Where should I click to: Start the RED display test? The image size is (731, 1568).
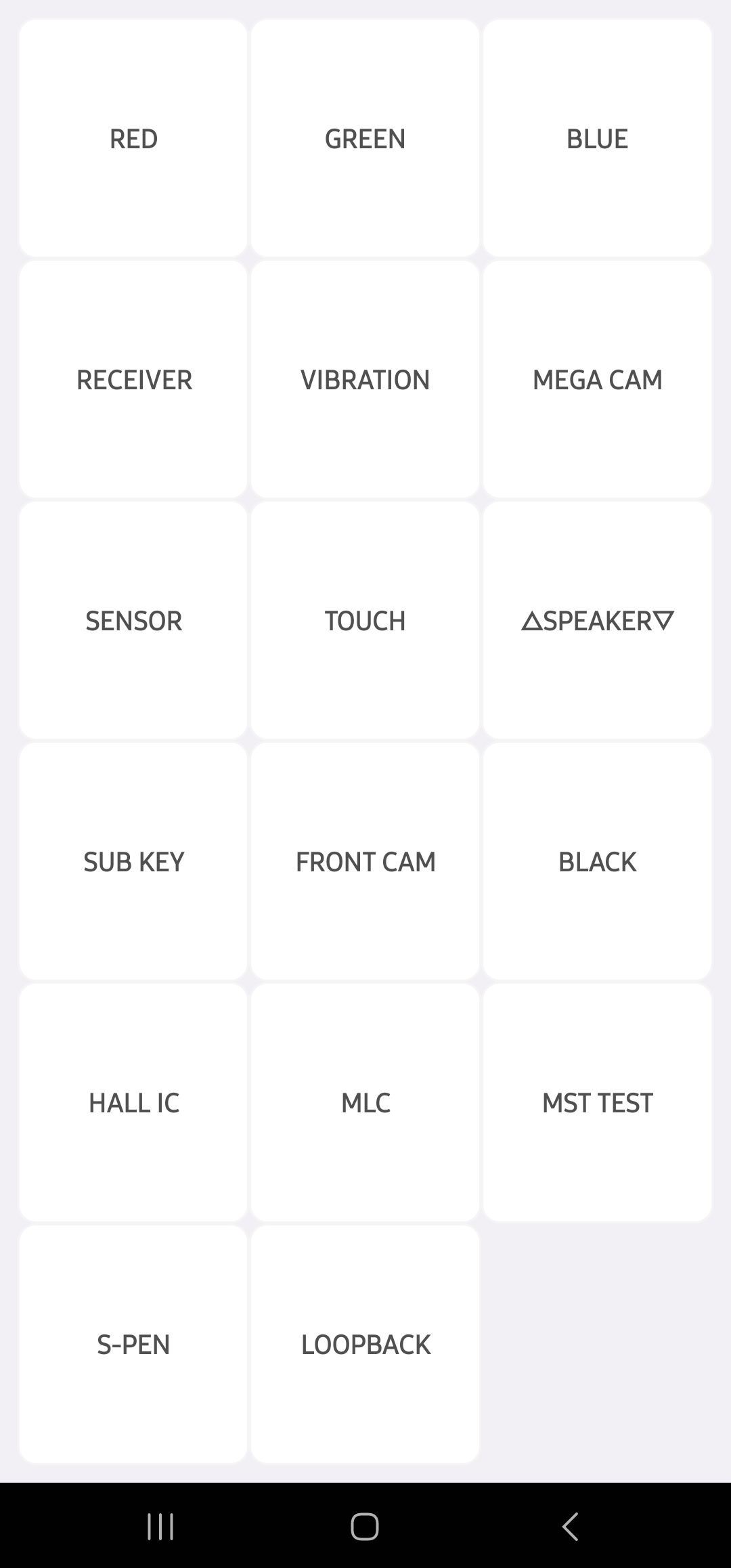tap(133, 138)
